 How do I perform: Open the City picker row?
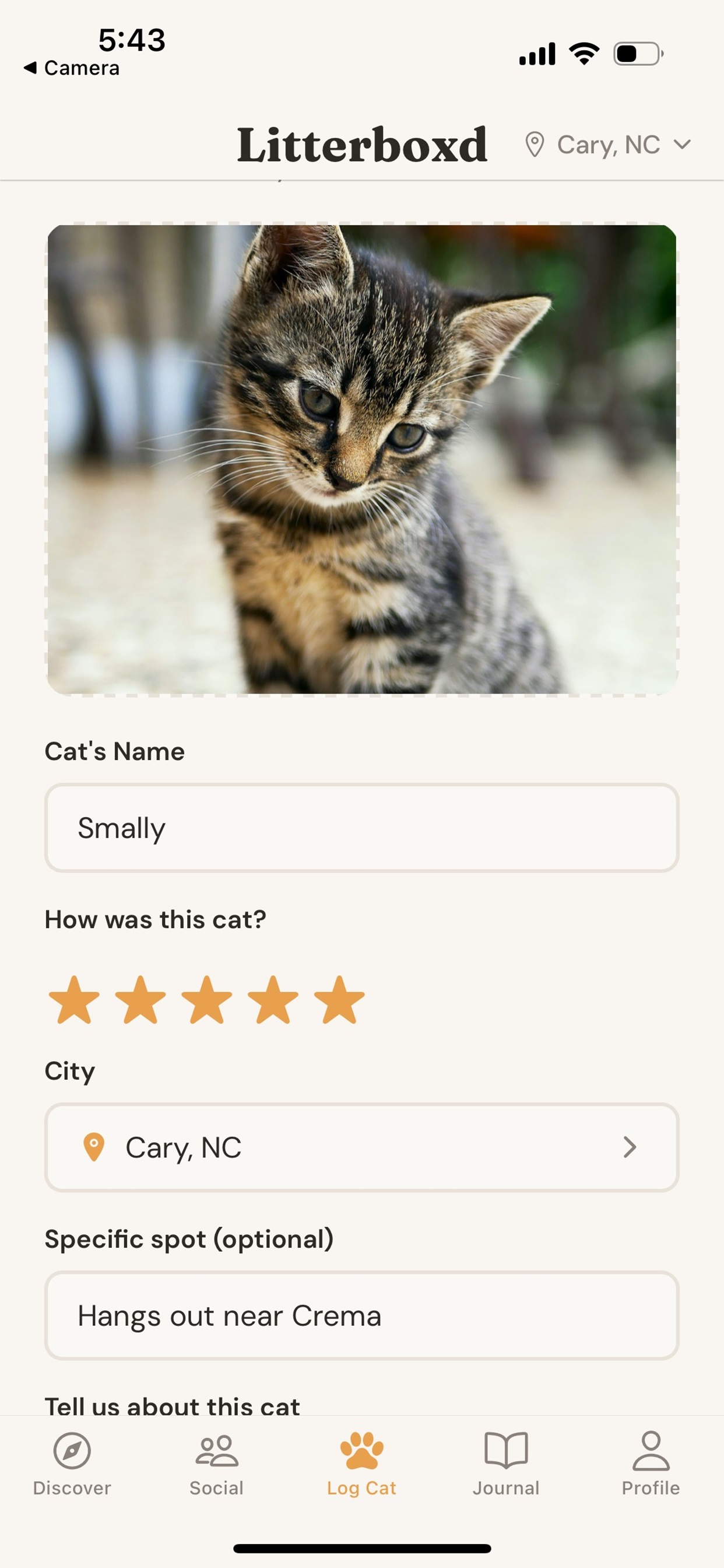tap(362, 1147)
